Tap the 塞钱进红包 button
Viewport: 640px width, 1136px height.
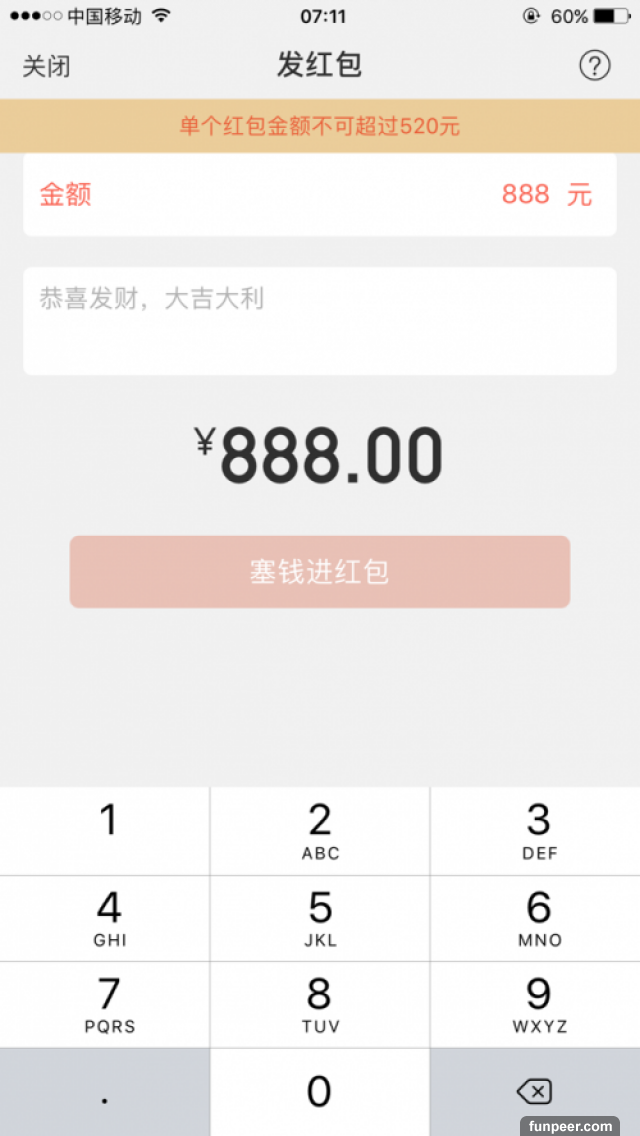coord(320,572)
